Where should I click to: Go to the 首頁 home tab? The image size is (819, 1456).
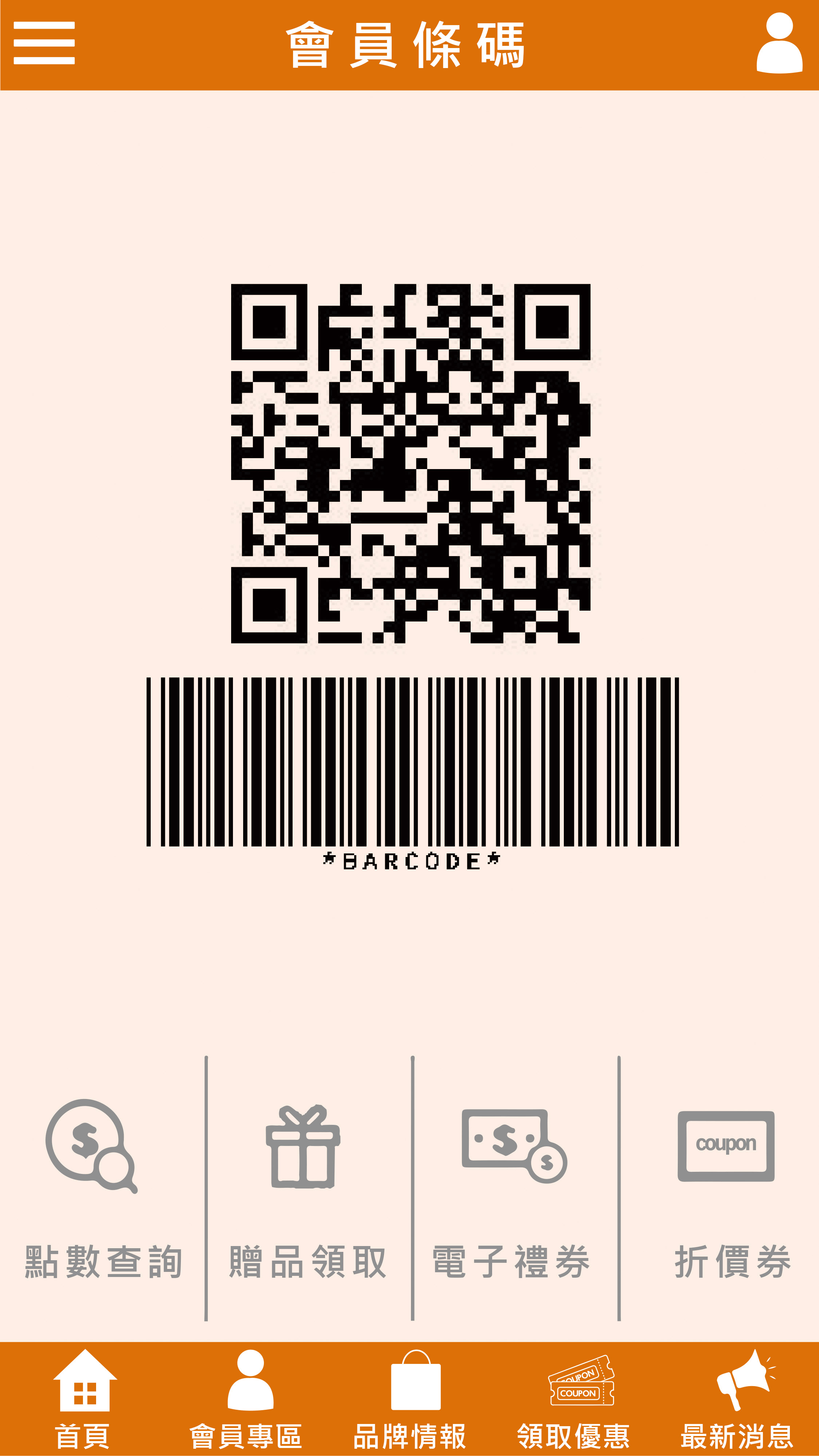[84, 1400]
